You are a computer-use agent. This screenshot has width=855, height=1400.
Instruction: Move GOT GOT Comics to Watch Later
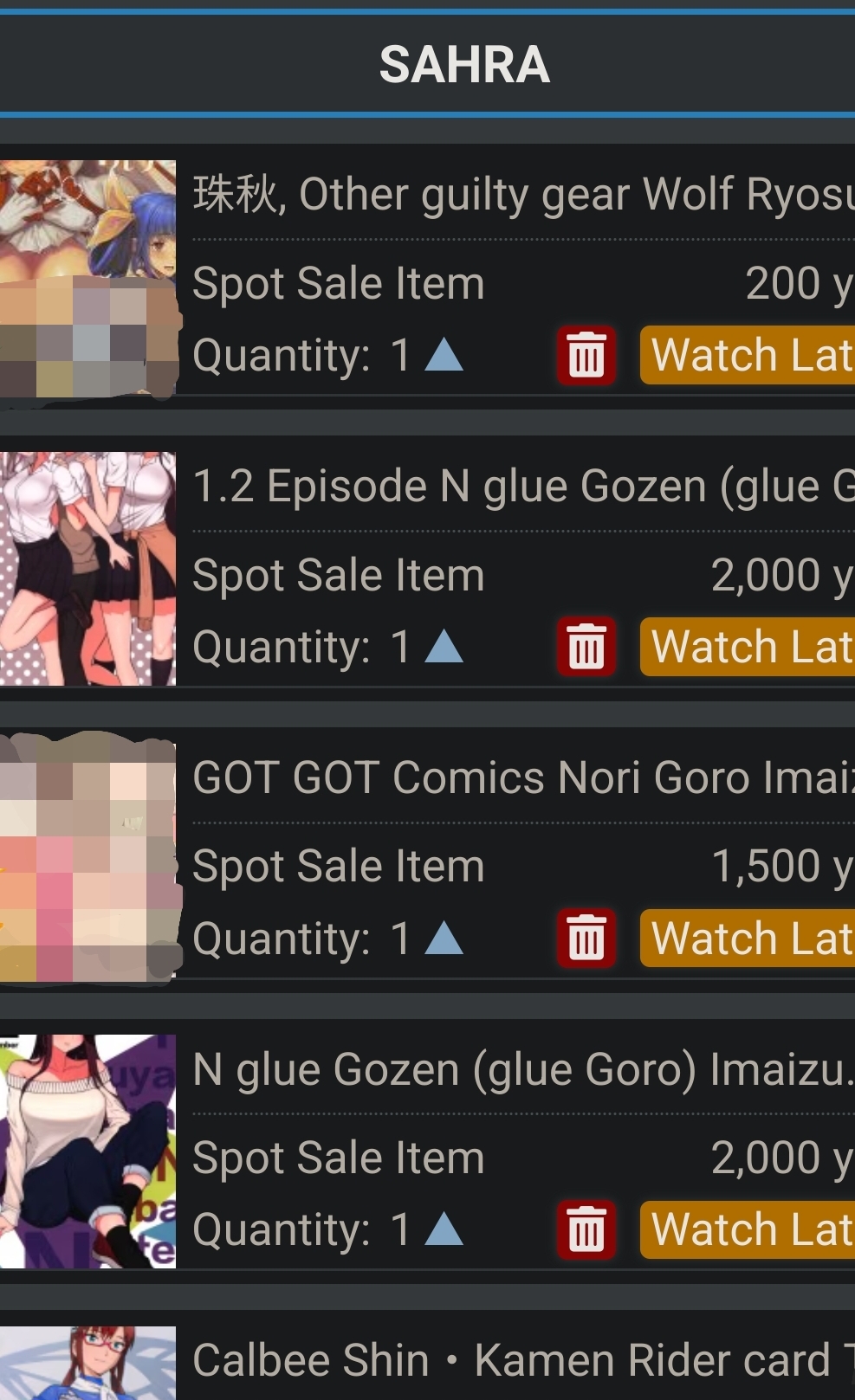748,938
